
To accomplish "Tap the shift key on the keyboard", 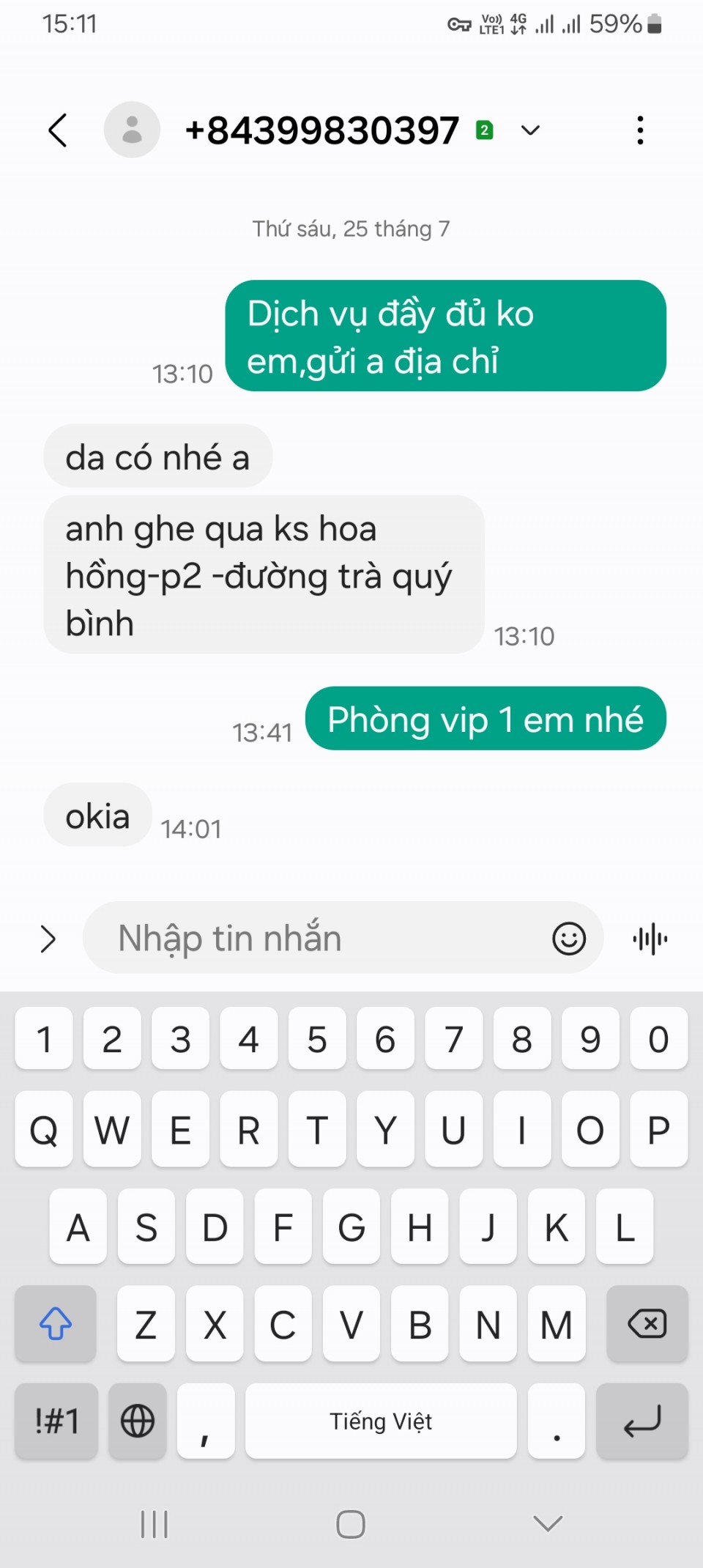I will tap(56, 1324).
